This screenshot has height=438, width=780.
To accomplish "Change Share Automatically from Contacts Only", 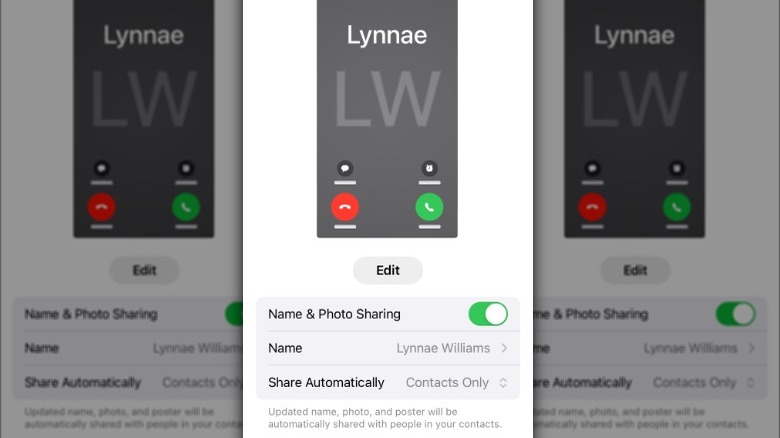I will (x=456, y=383).
